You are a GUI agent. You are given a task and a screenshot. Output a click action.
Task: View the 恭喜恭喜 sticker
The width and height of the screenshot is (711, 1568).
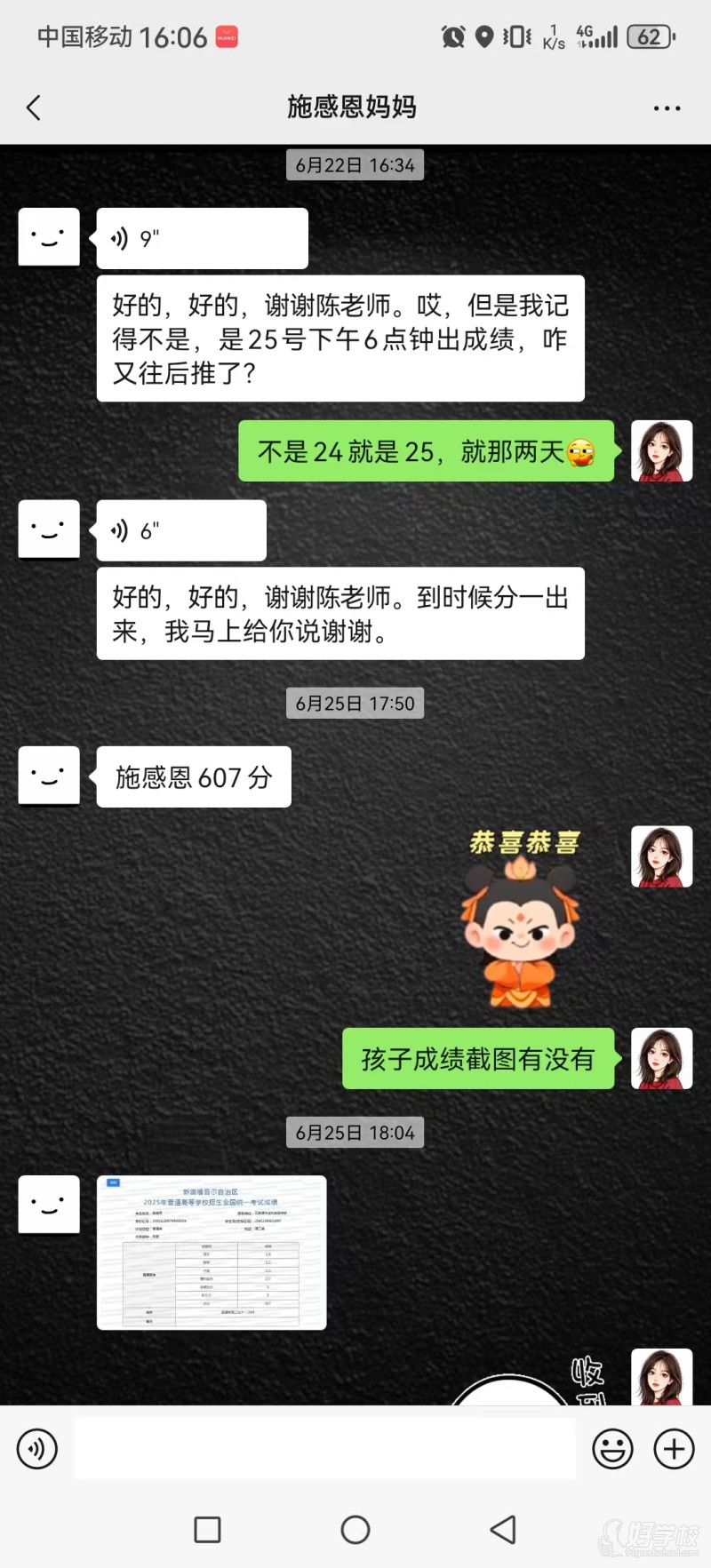[522, 918]
